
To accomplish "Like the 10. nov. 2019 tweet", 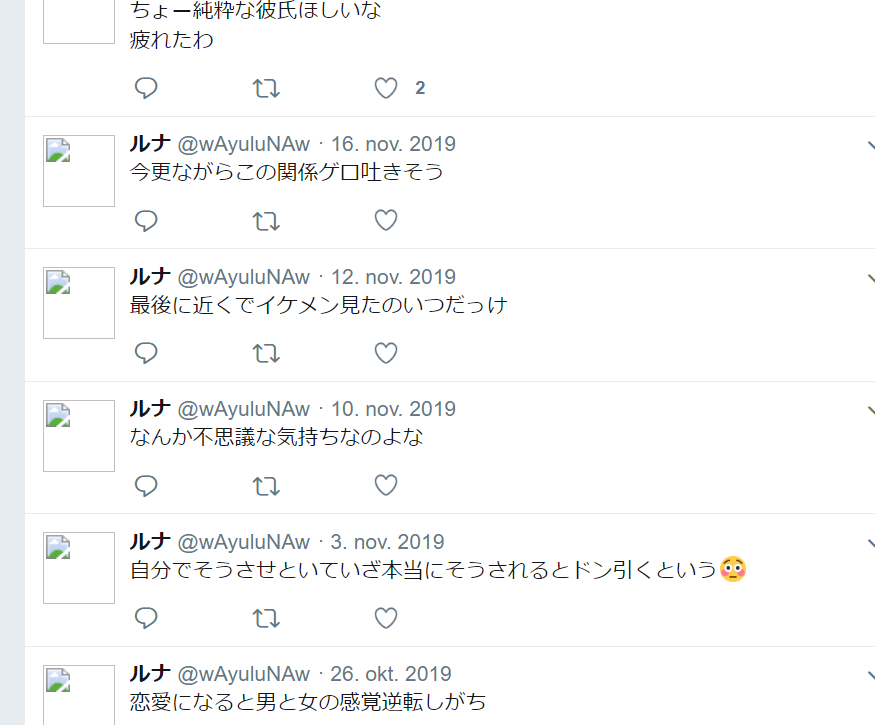I will tap(386, 485).
